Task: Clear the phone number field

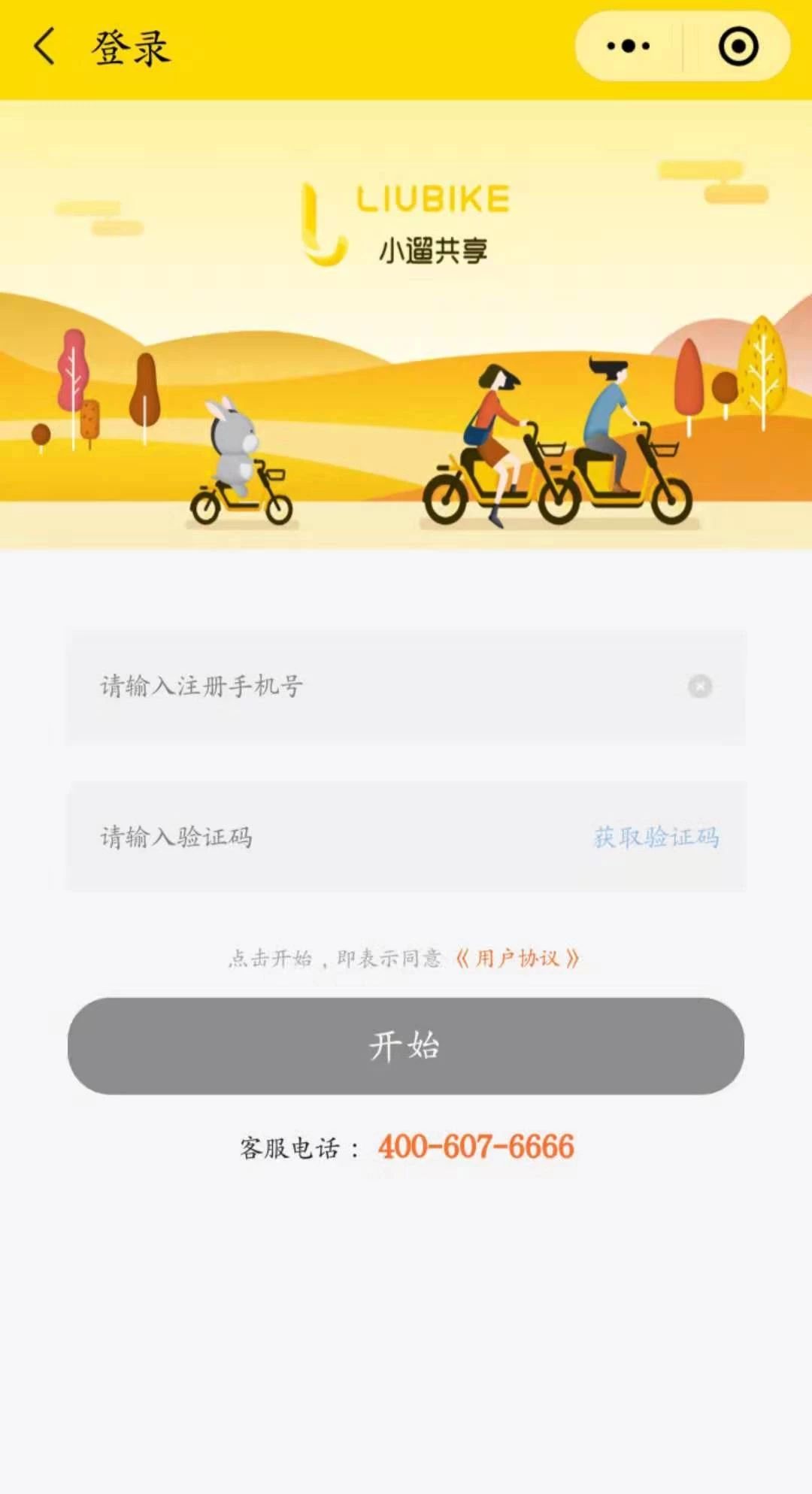Action: pos(699,686)
